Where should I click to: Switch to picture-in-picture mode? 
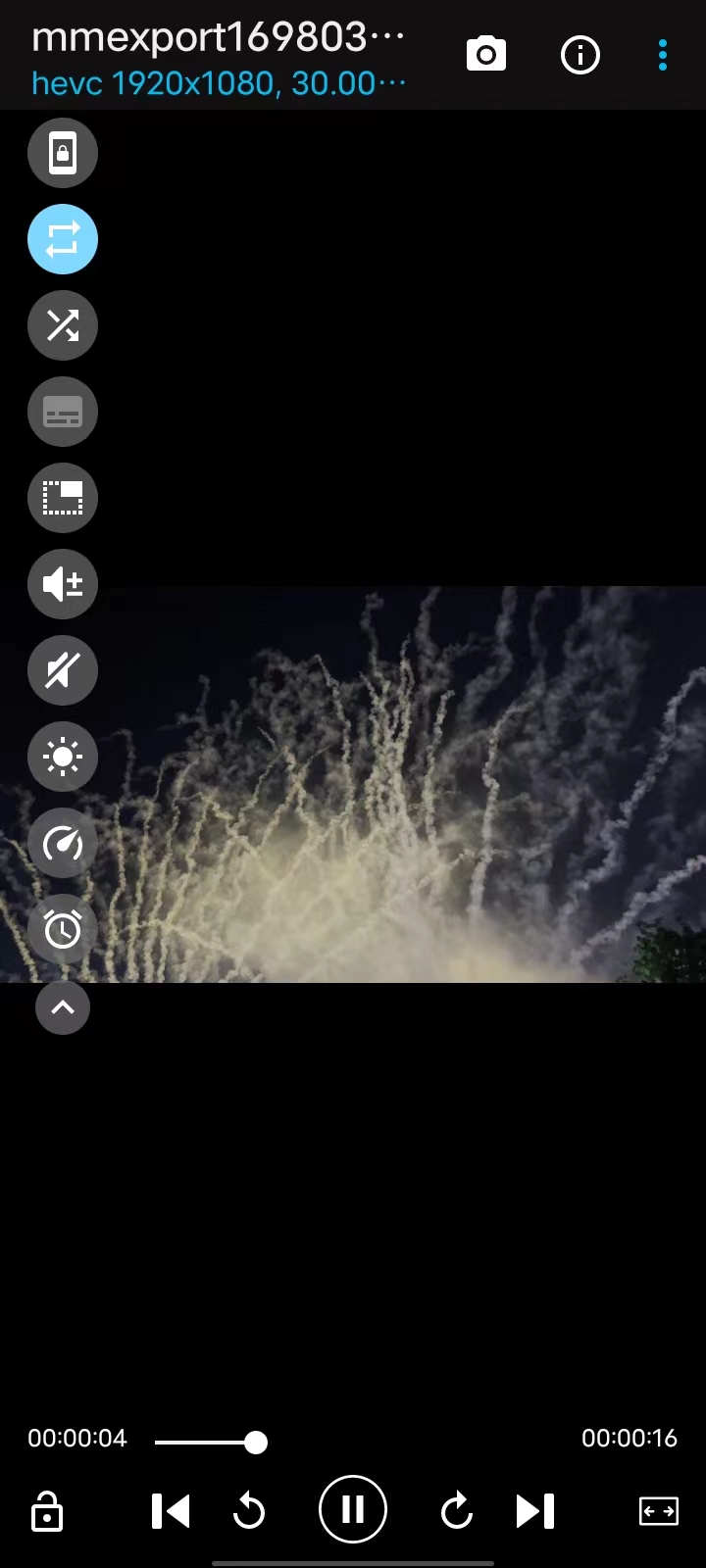63,498
